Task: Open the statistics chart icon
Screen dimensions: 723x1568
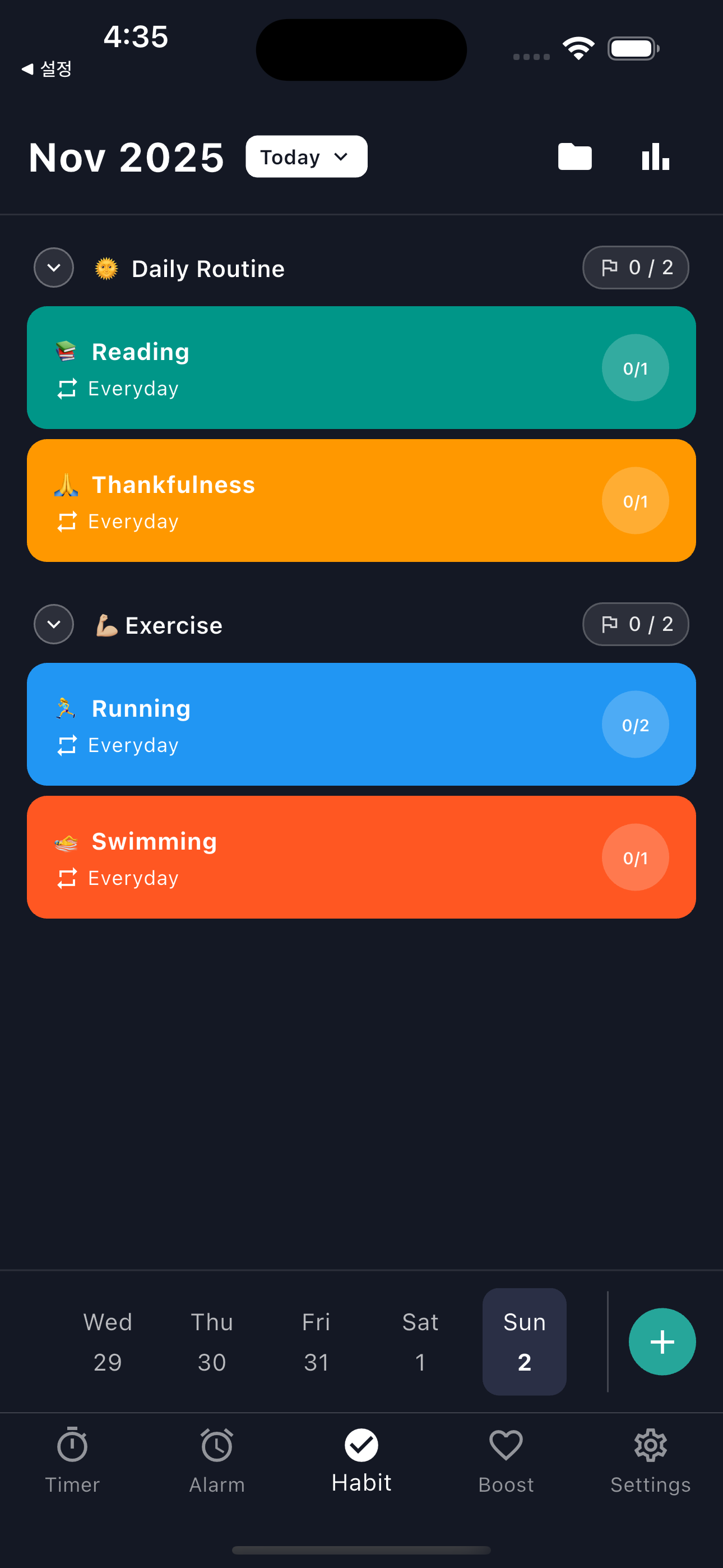Action: point(654,156)
